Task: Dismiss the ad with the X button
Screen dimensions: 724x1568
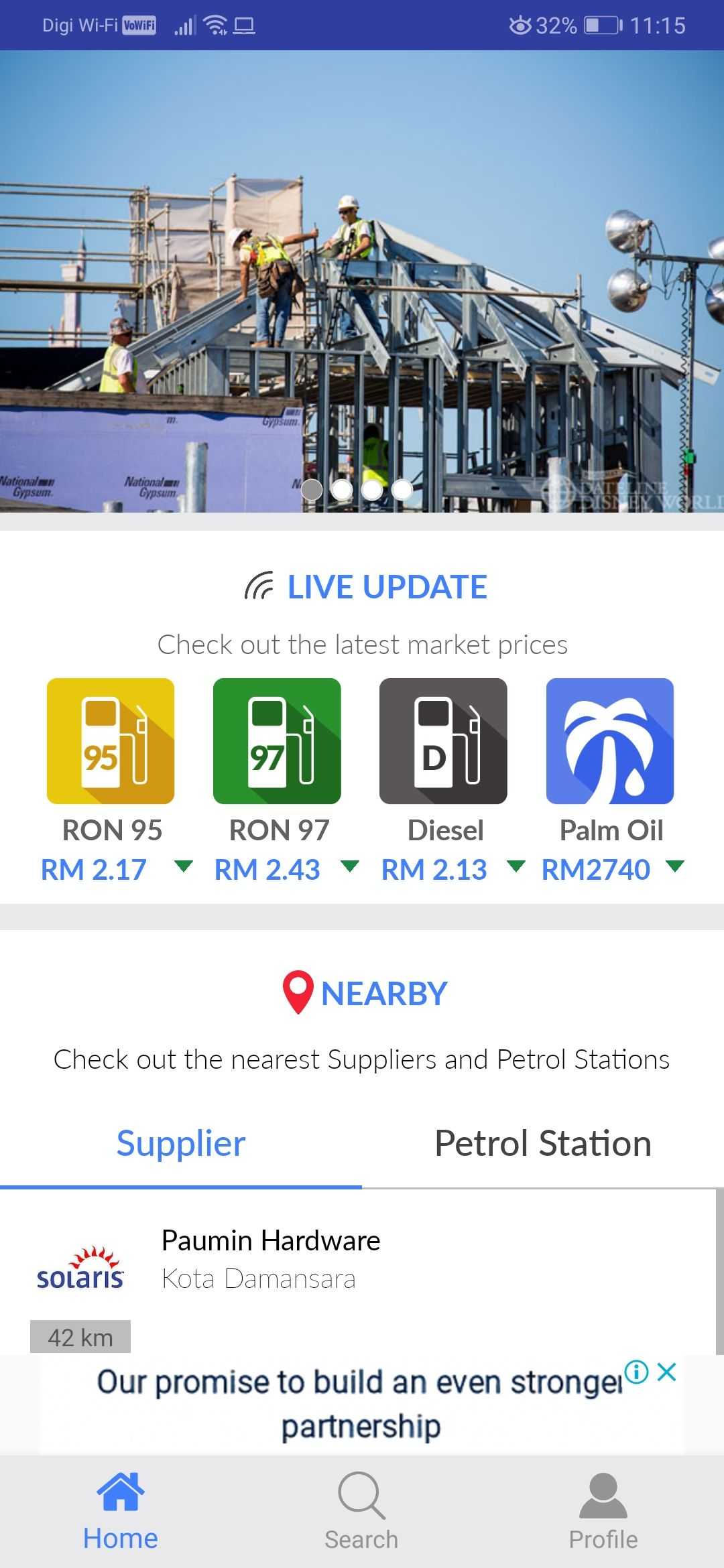Action: (666, 1372)
